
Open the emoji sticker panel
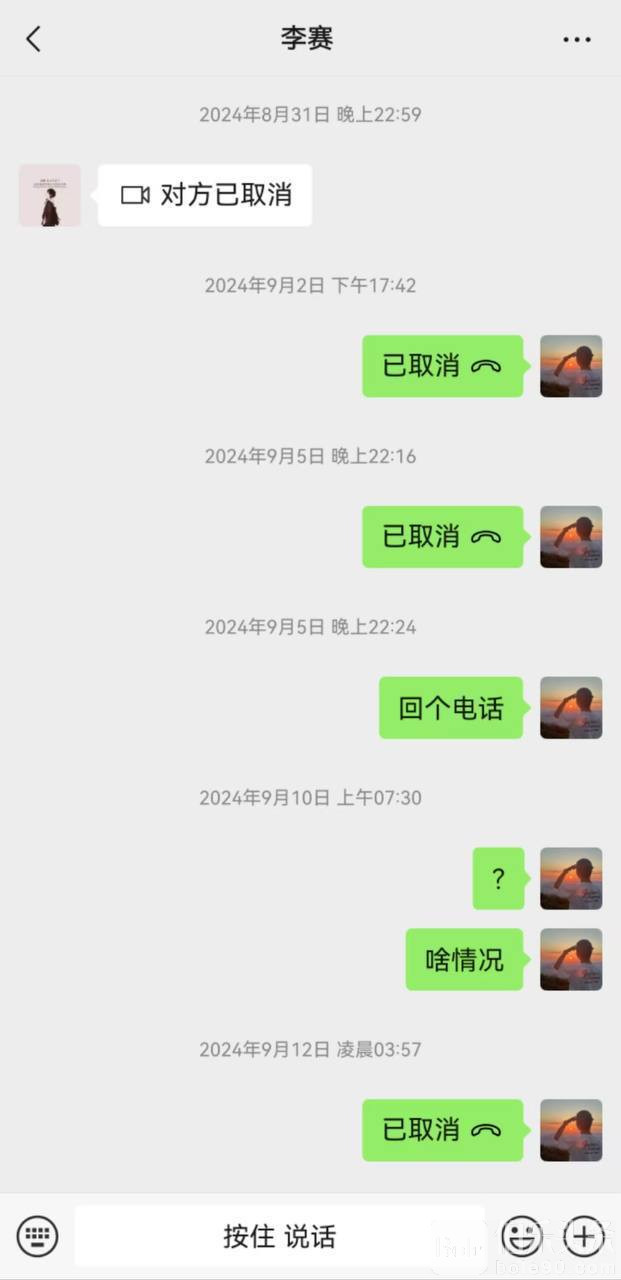point(521,1236)
